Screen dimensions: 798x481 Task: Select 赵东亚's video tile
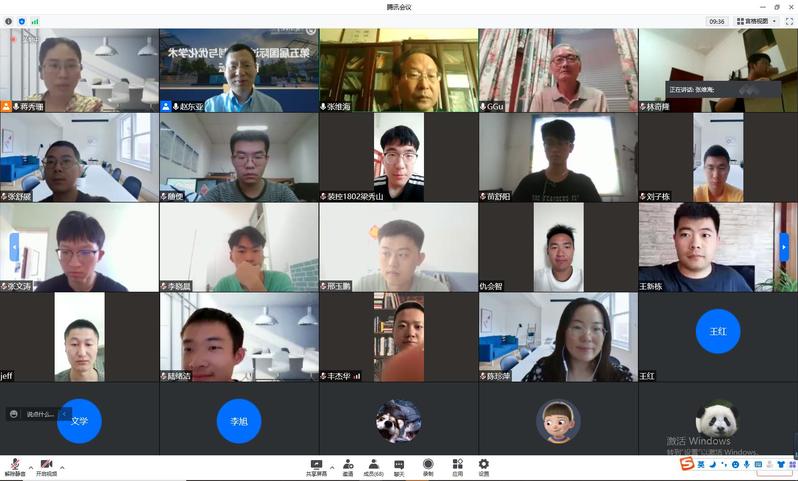tap(239, 69)
